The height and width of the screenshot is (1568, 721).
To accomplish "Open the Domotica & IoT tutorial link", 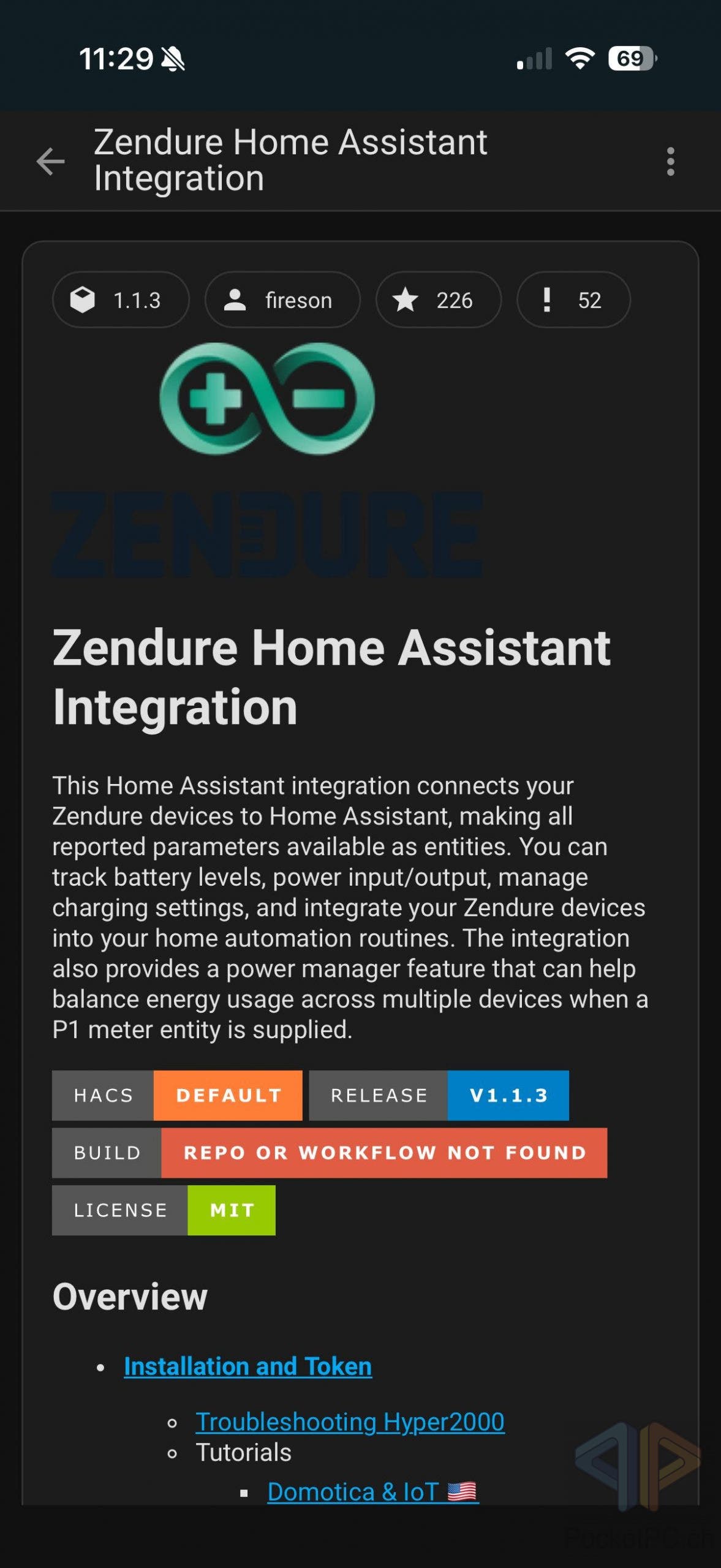I will tap(372, 1491).
